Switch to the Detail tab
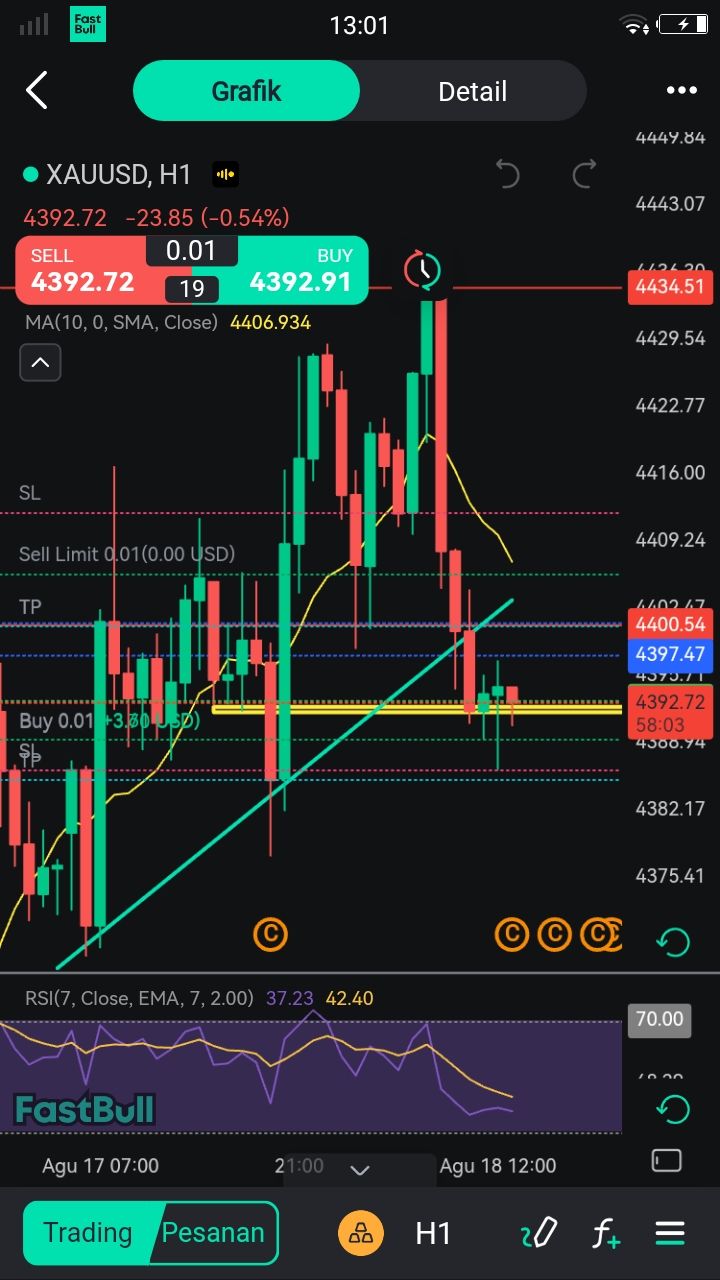 coord(472,92)
